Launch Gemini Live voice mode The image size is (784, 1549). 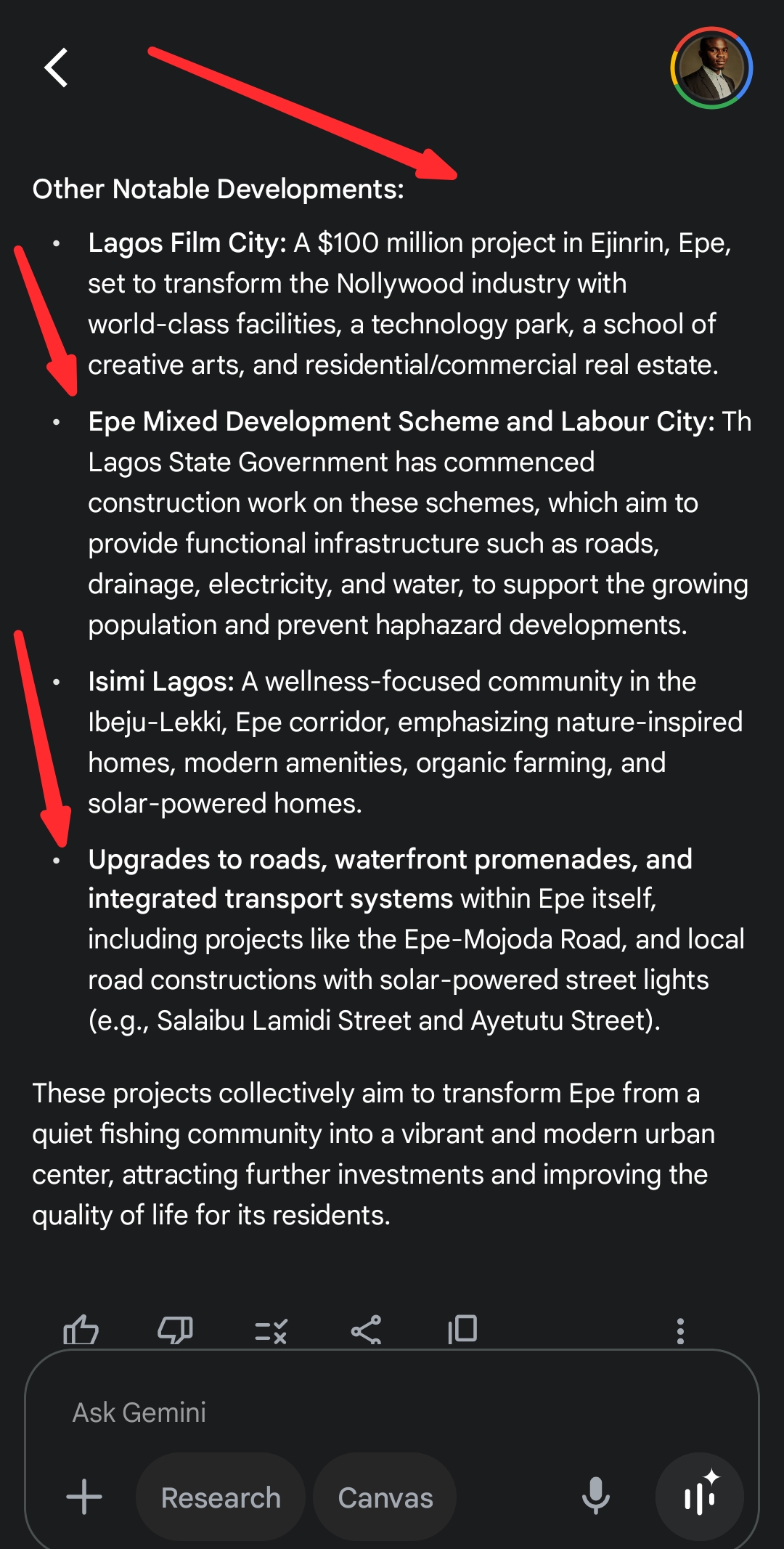(699, 1496)
